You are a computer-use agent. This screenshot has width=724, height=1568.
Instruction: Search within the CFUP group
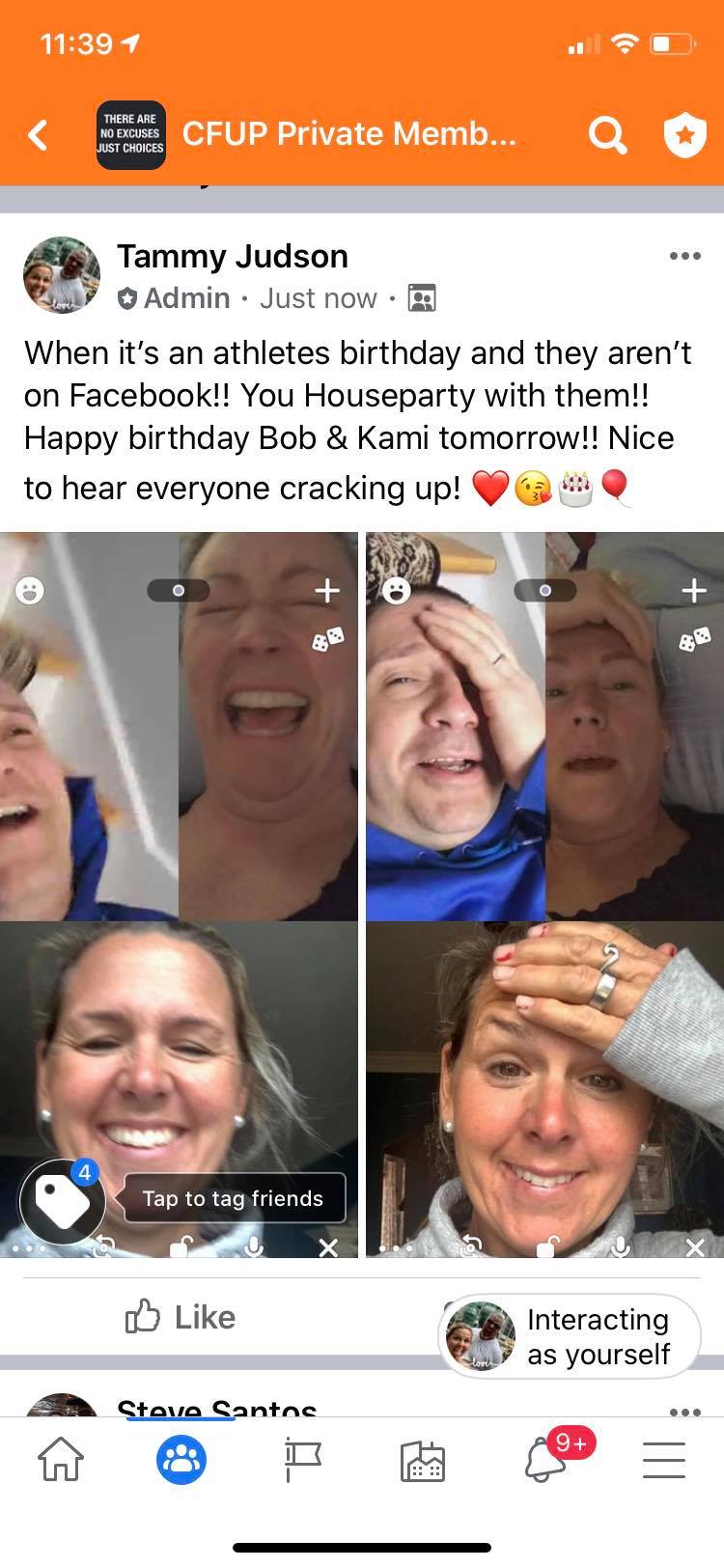pos(607,136)
